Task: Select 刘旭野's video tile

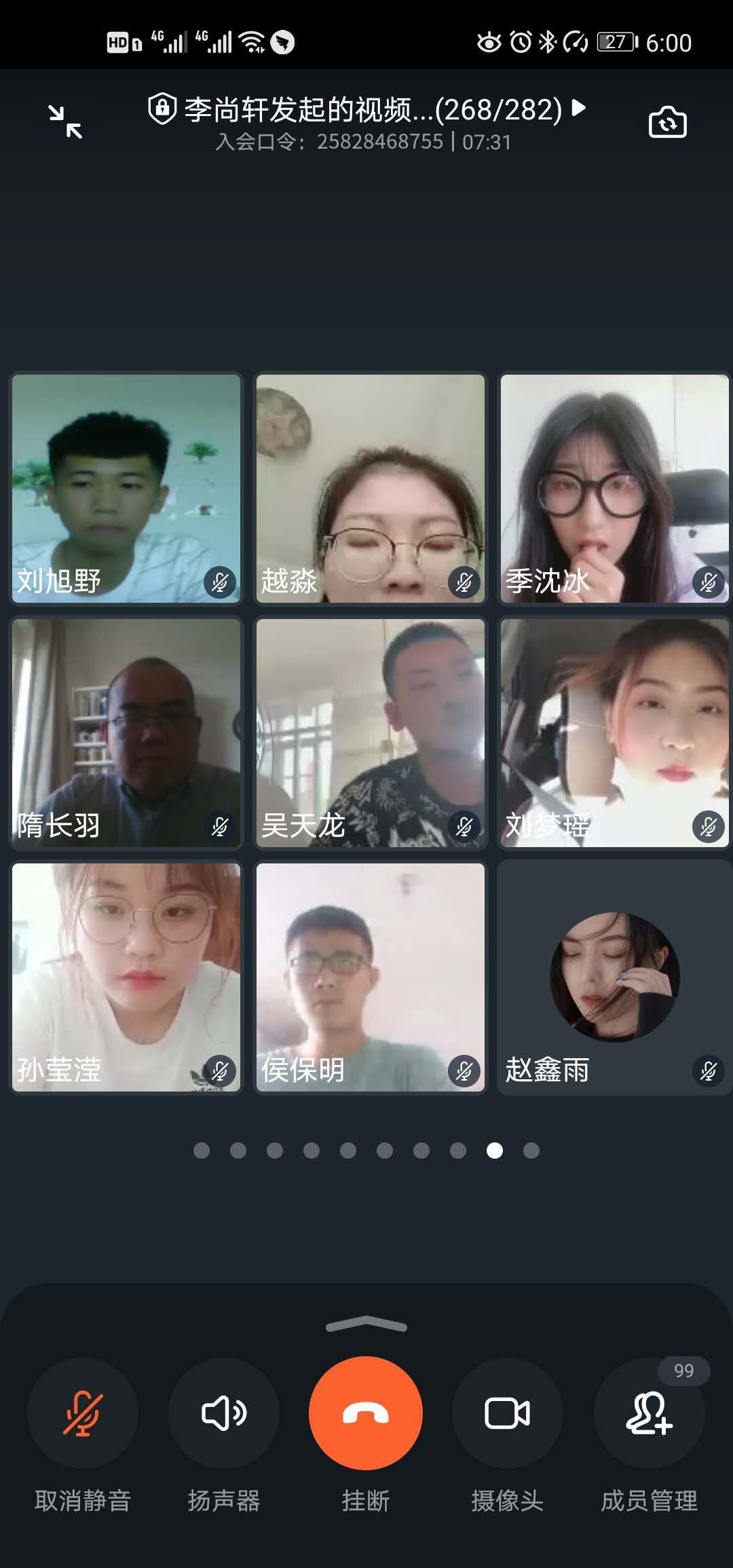Action: pos(126,488)
